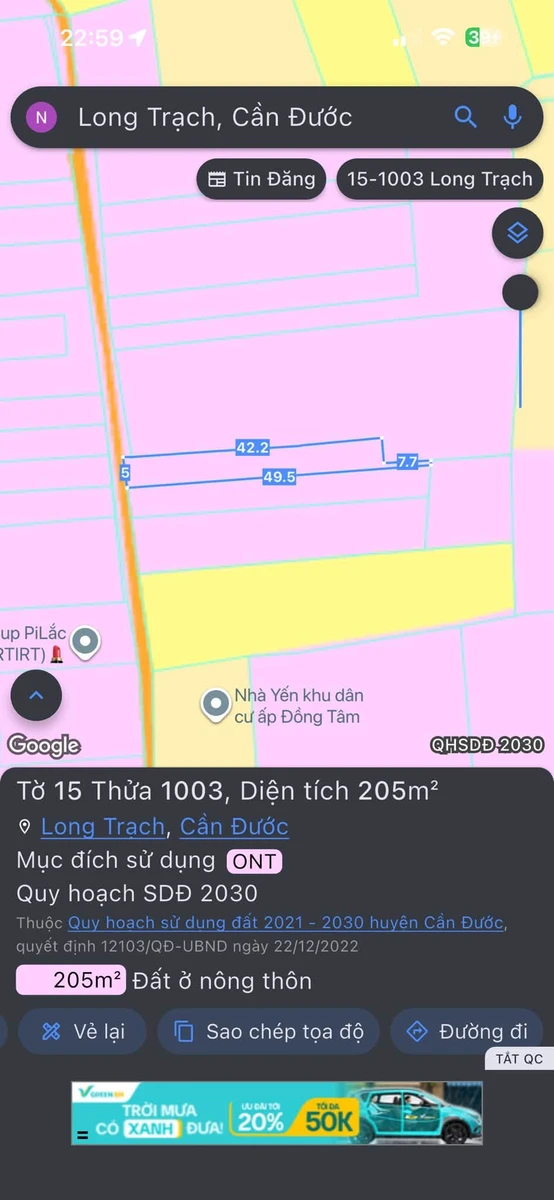Open the Quy hoạch sử dụng đất 2021 - 2030 link
554x1200 pixels.
pos(286,923)
